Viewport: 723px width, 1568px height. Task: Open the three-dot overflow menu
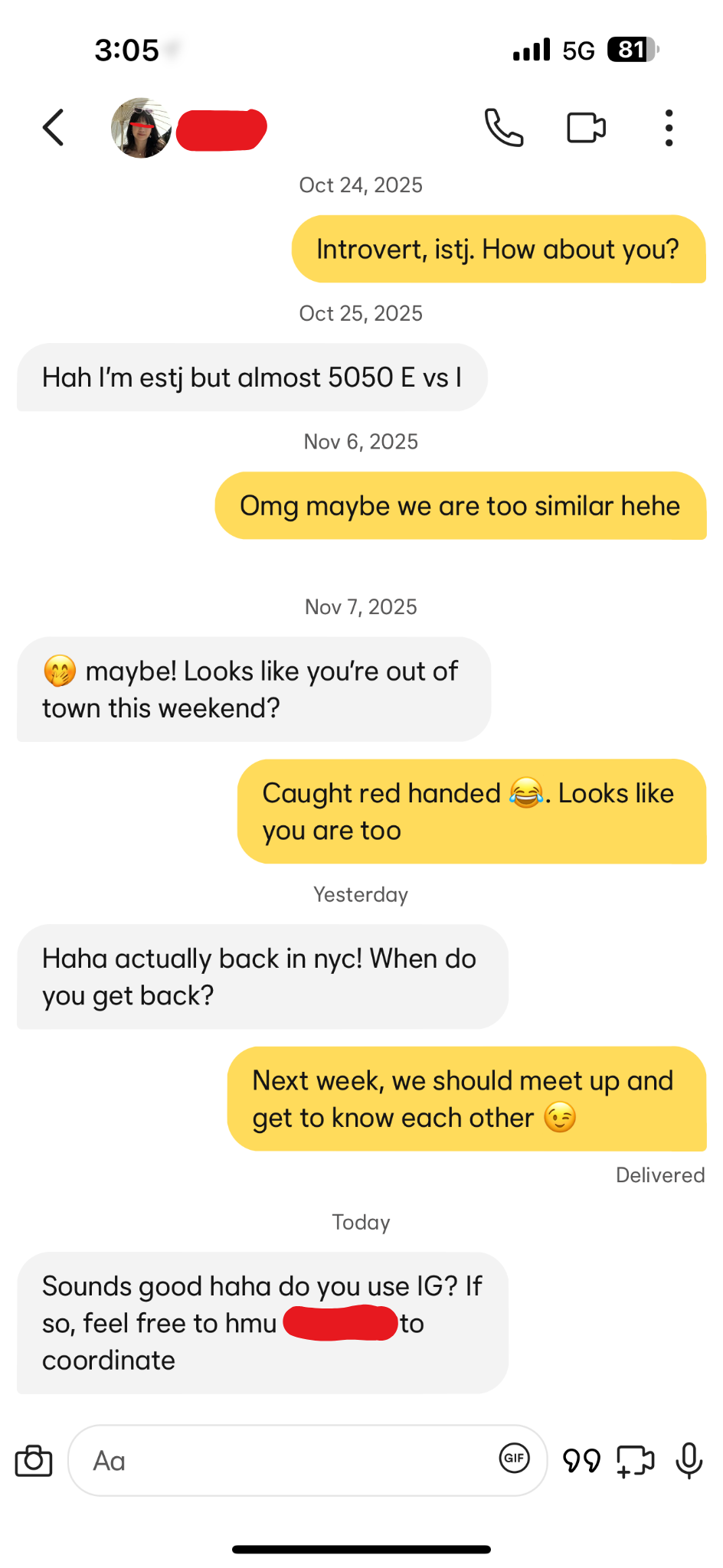click(x=669, y=127)
